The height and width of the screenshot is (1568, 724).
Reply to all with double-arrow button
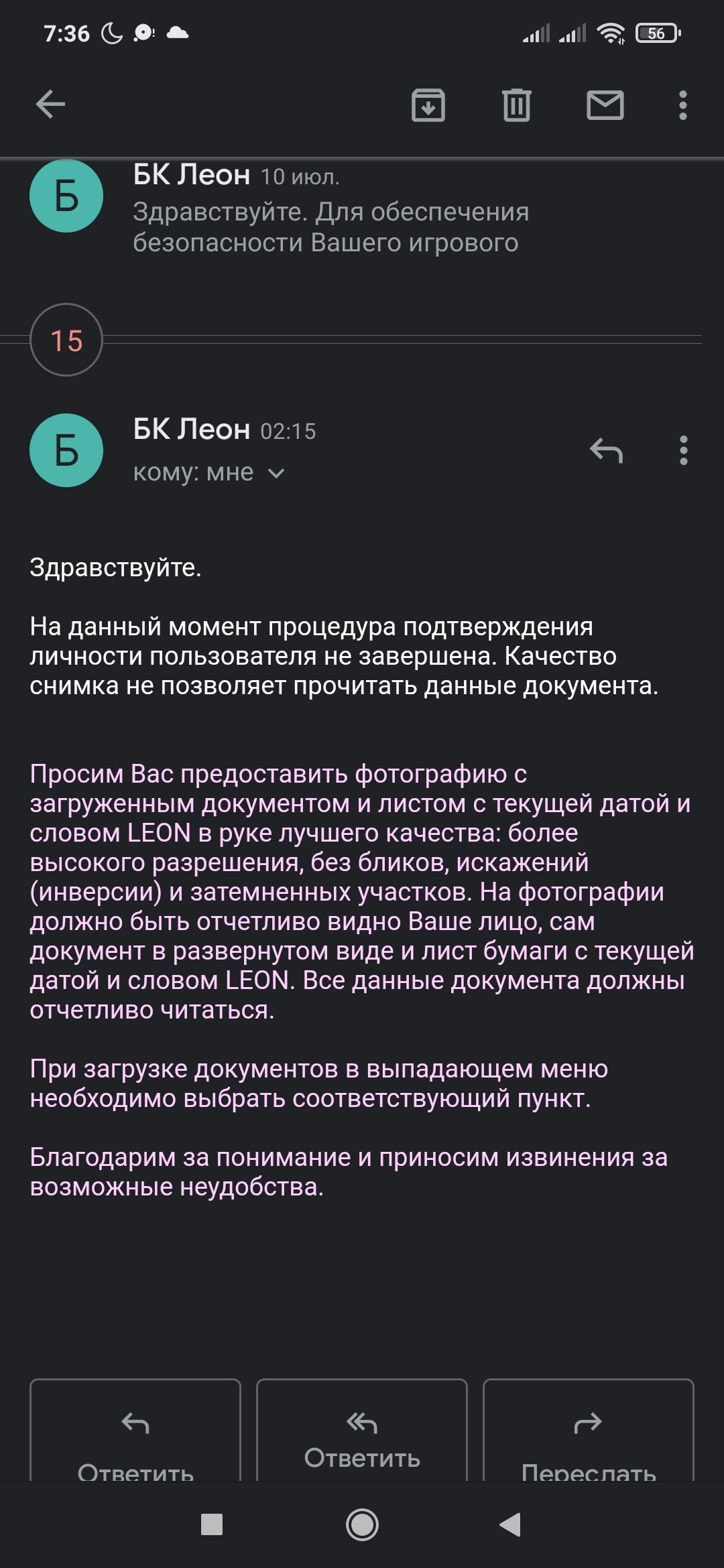[x=362, y=1434]
